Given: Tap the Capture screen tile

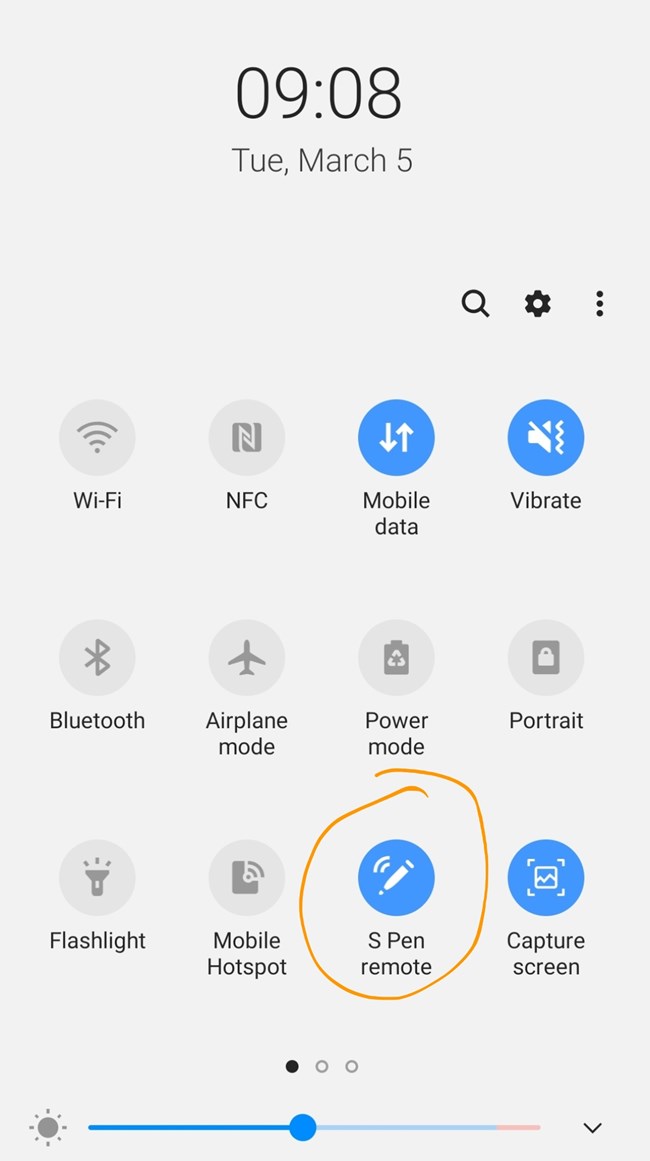Looking at the screenshot, I should click(x=546, y=878).
